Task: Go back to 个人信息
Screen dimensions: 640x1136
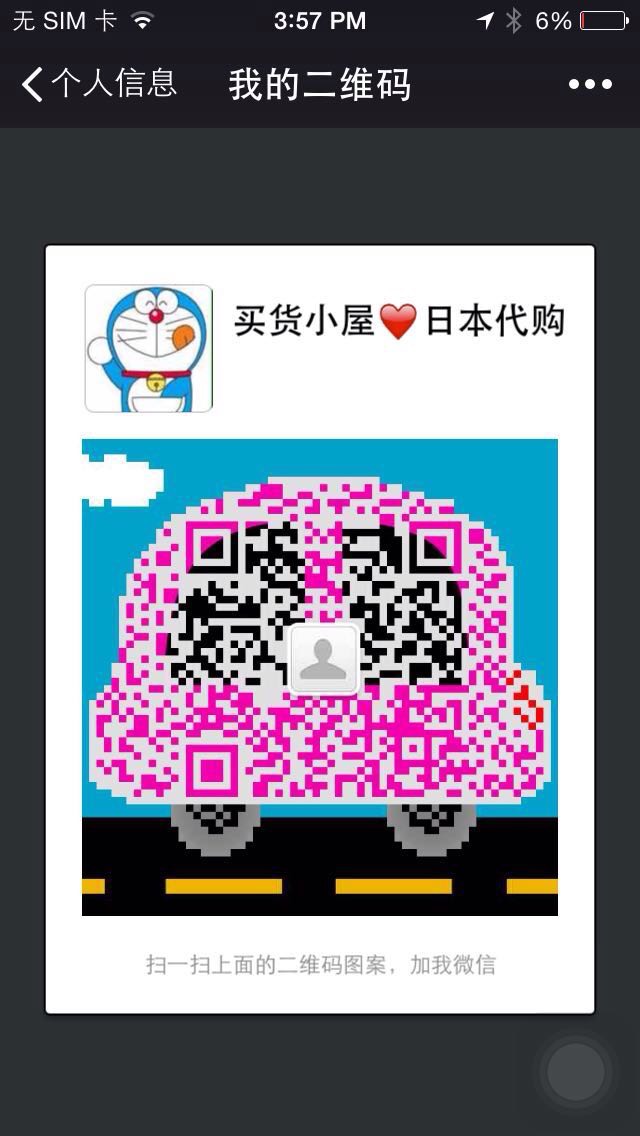Action: (x=98, y=84)
